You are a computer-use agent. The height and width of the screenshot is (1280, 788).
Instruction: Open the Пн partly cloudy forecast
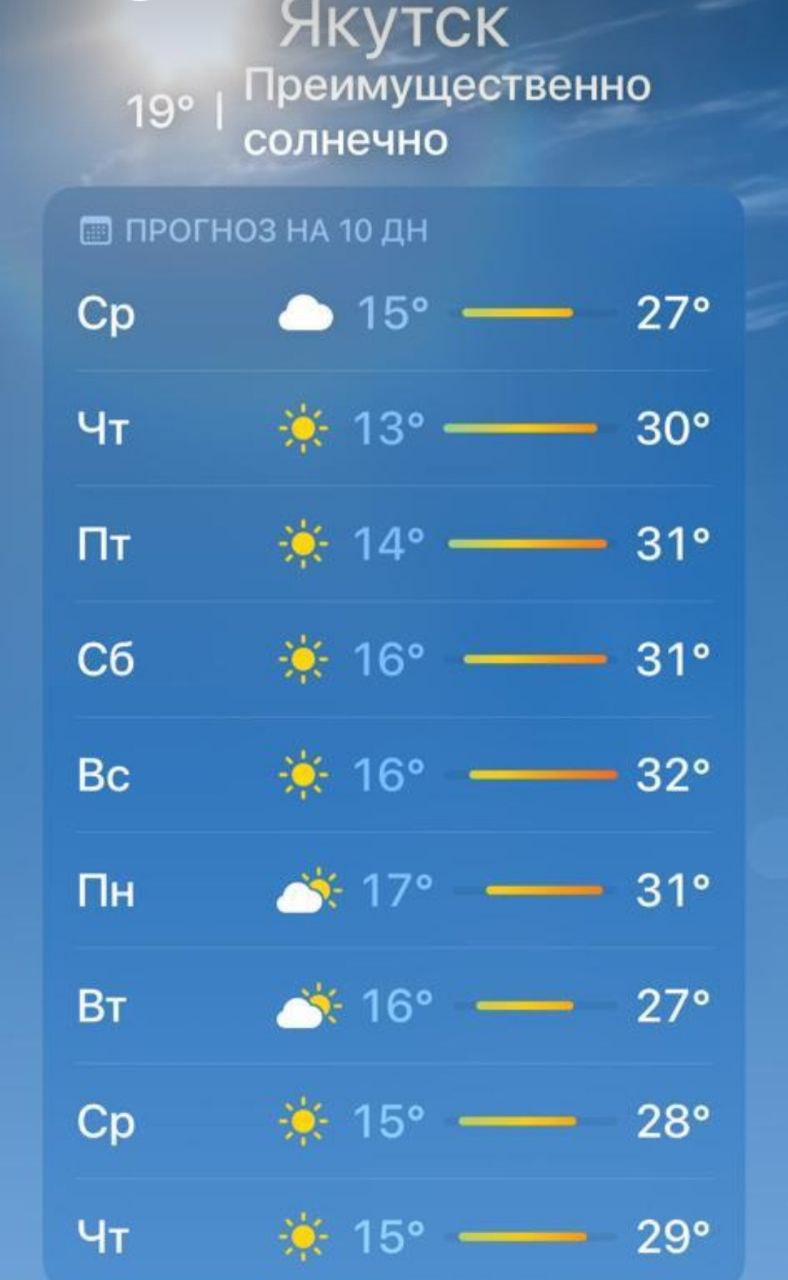(394, 890)
